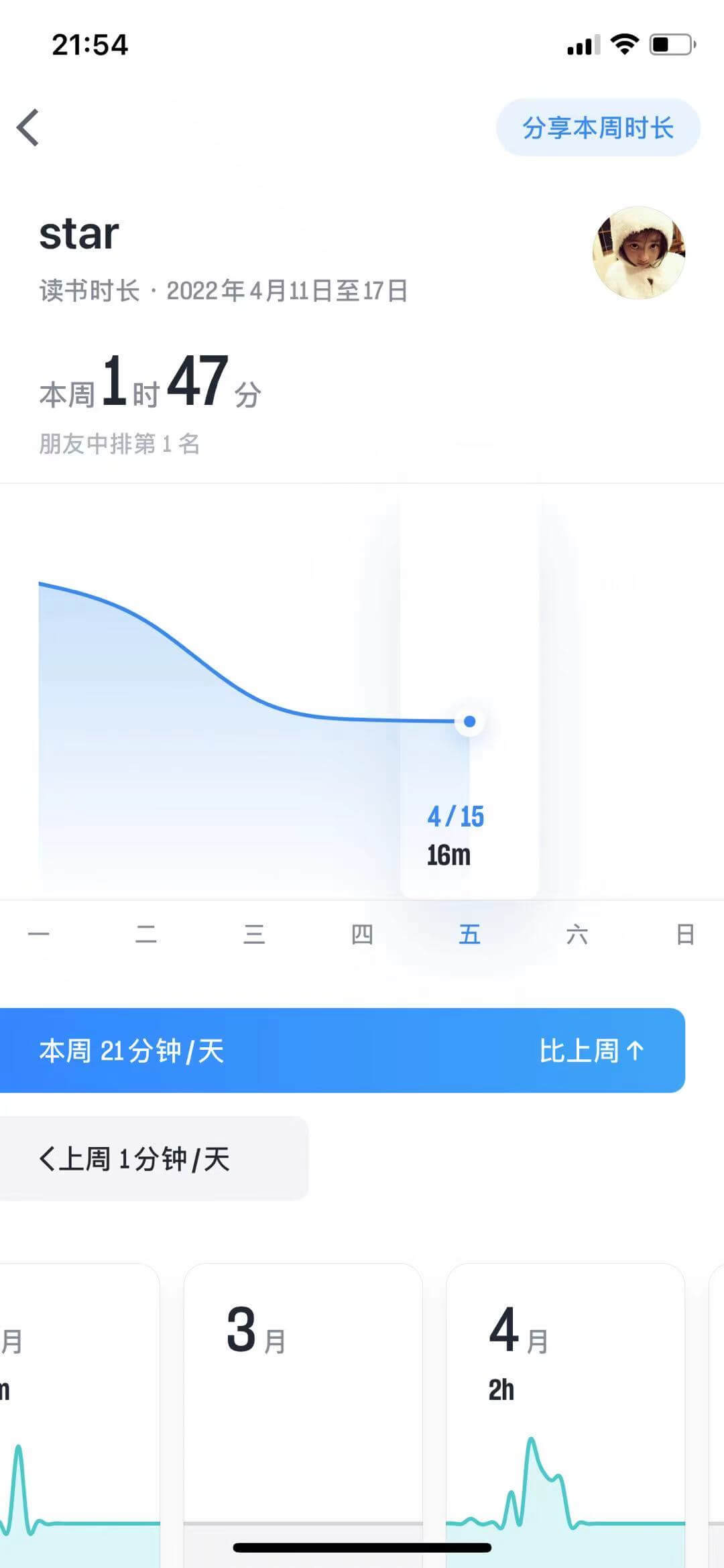Open star's profile avatar
This screenshot has height=1568, width=724.
point(638,253)
